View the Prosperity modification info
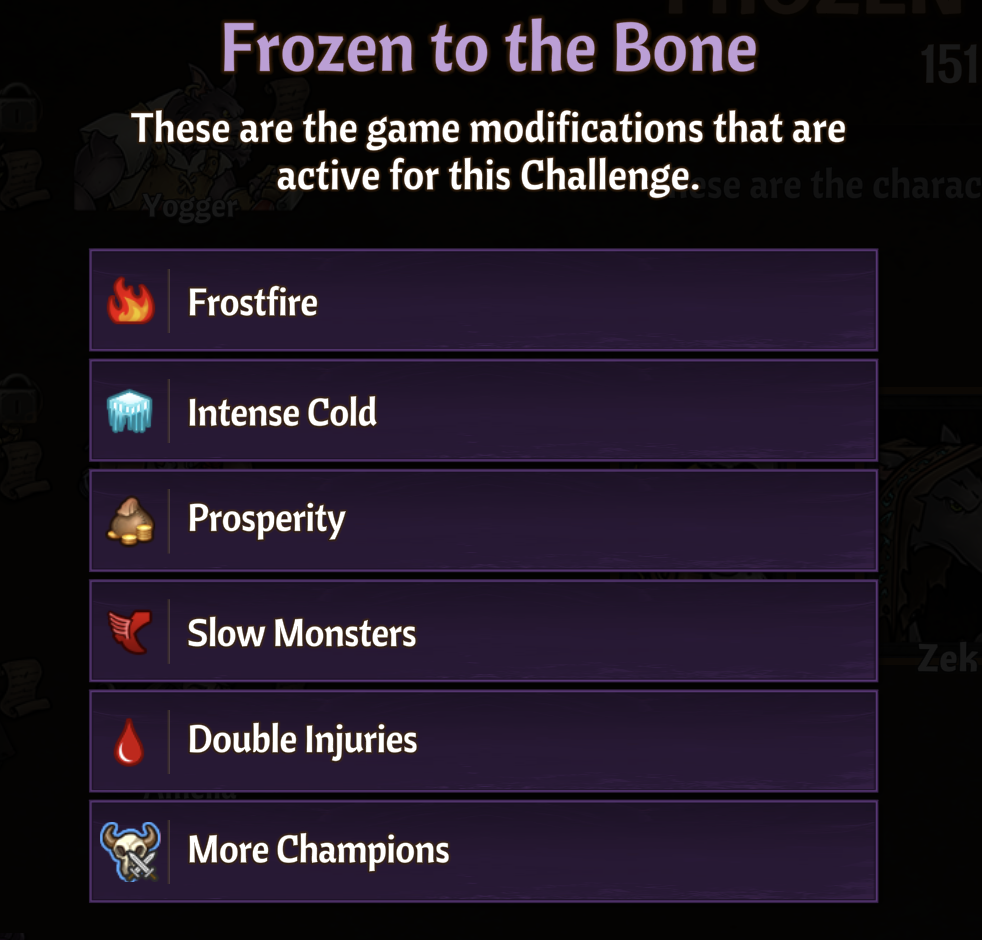This screenshot has height=940, width=982. click(x=483, y=520)
